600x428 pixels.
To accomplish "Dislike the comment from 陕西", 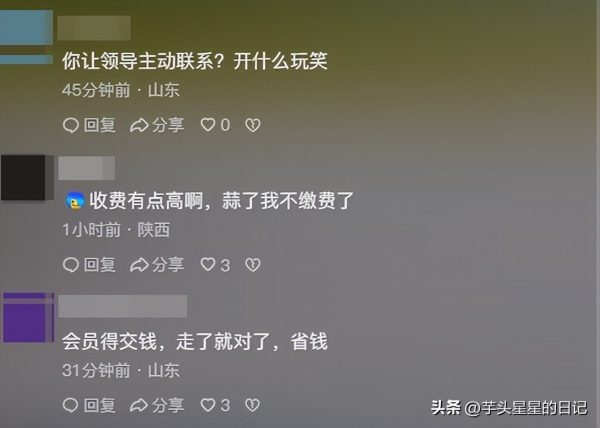I will 253,265.
